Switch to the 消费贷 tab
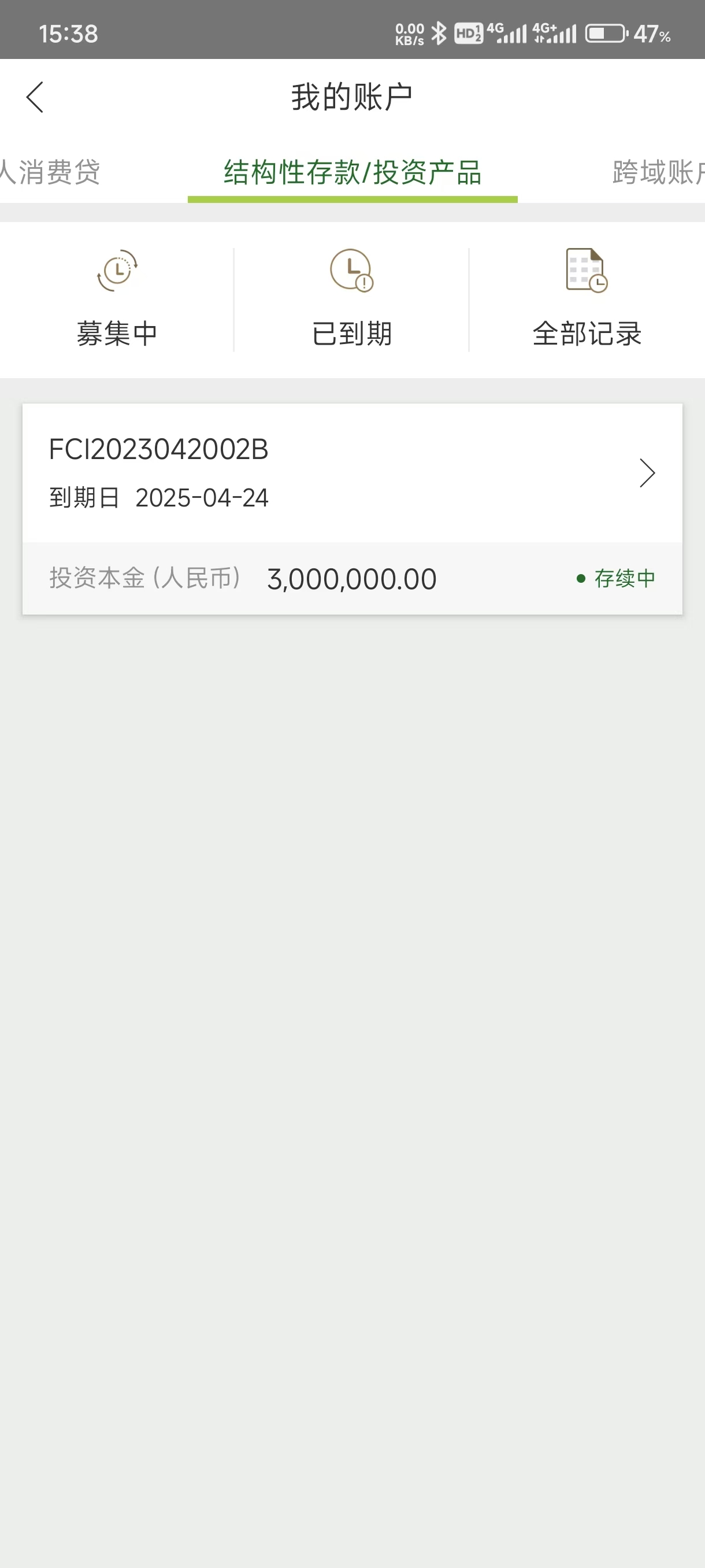This screenshot has width=705, height=1568. 51,172
